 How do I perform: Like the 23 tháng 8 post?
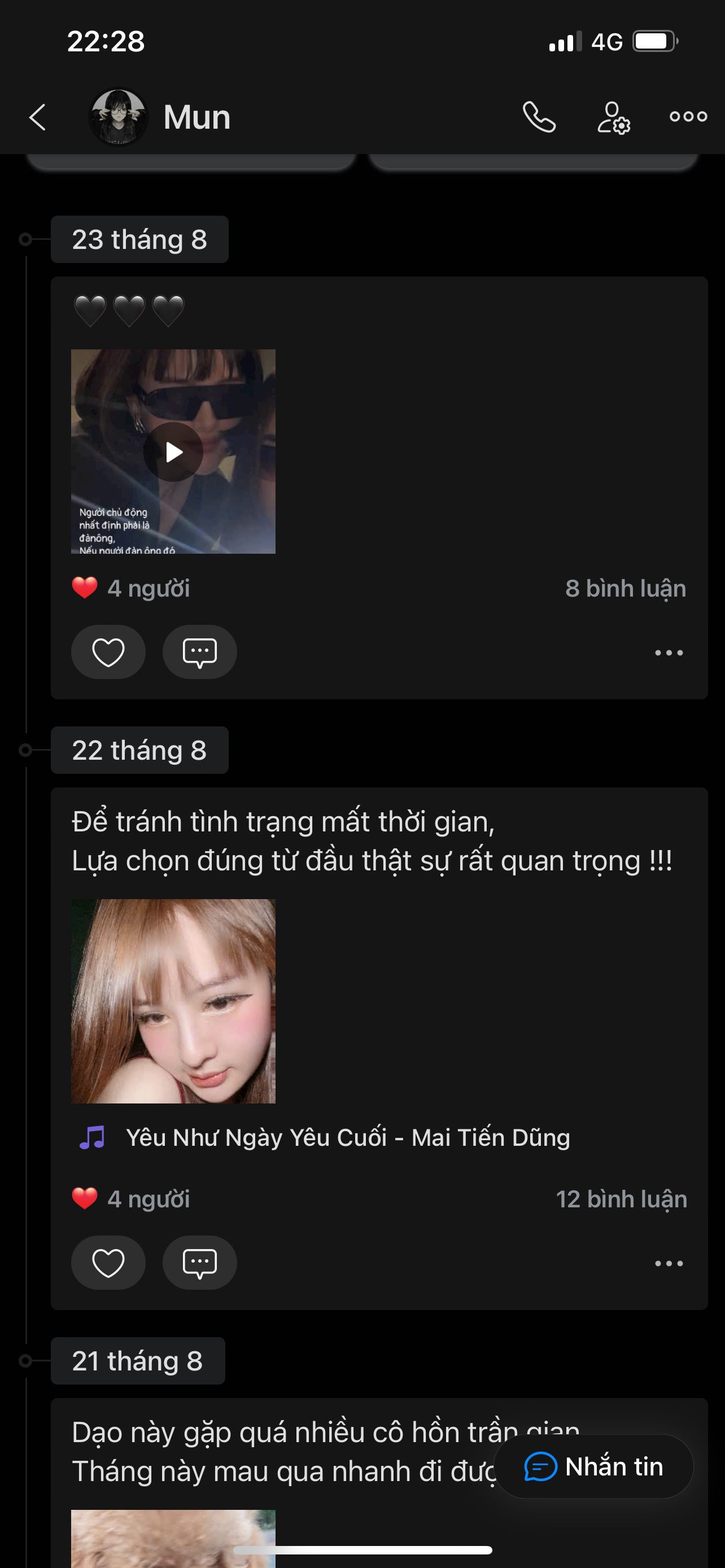coord(108,652)
